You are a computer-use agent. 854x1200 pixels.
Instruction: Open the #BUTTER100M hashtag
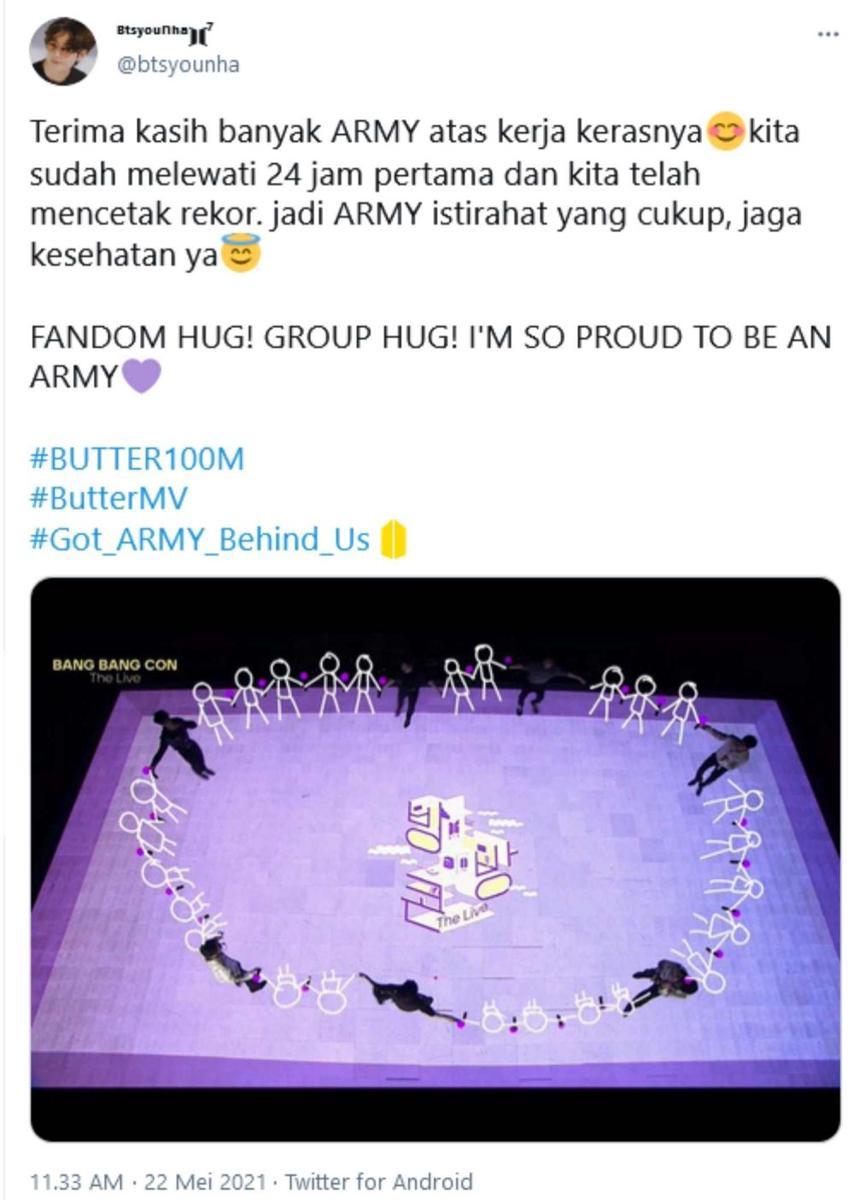137,460
